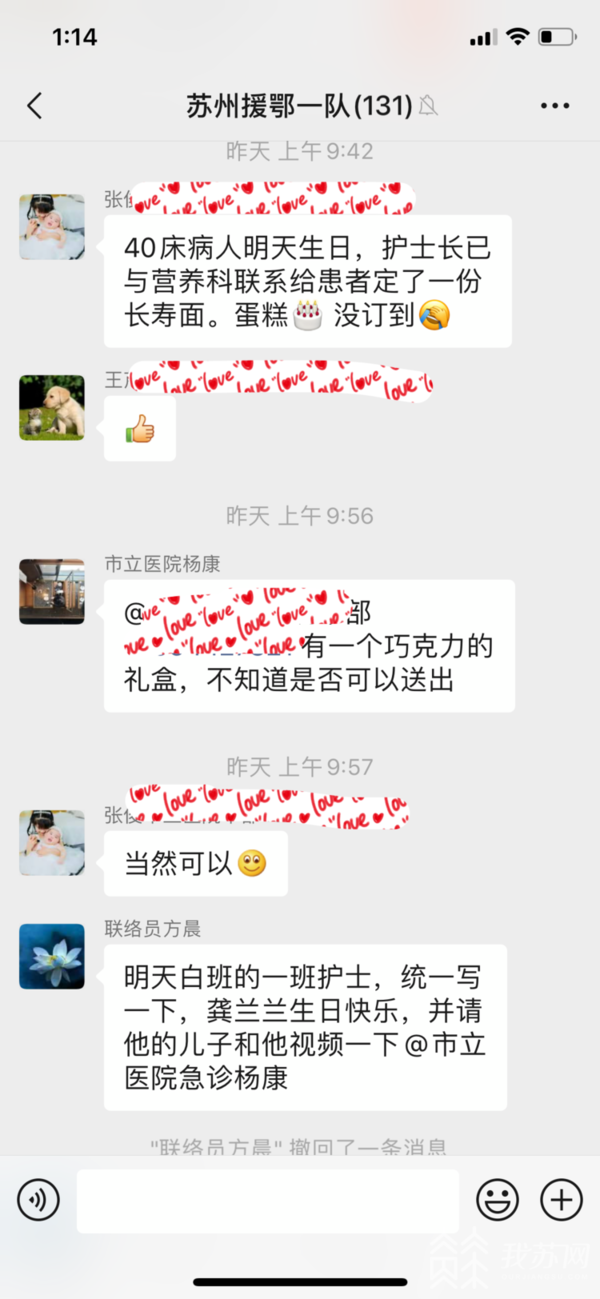
Task: Open the group chat overflow menu
Action: click(x=554, y=106)
